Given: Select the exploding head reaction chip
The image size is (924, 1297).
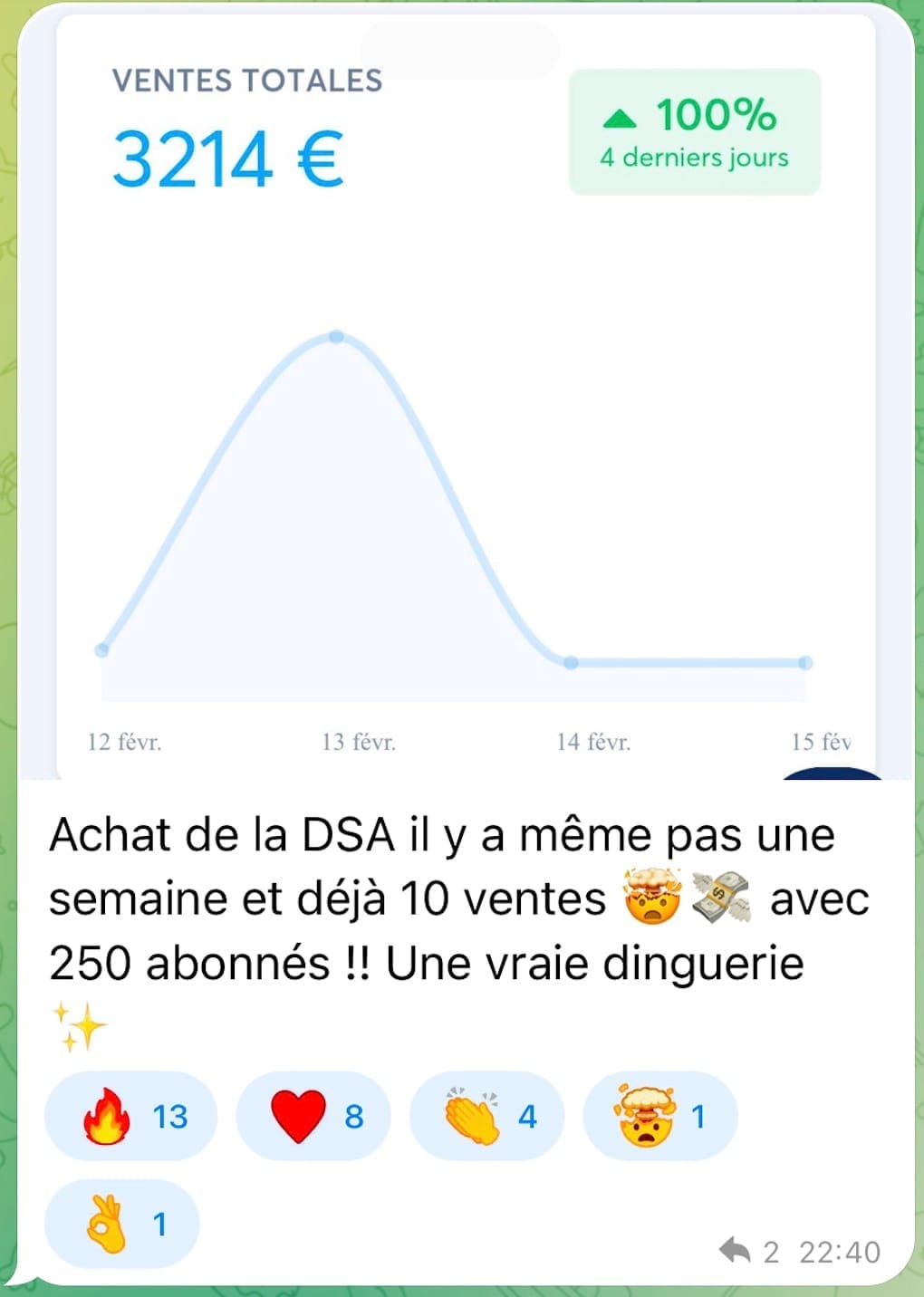Looking at the screenshot, I should [659, 1116].
